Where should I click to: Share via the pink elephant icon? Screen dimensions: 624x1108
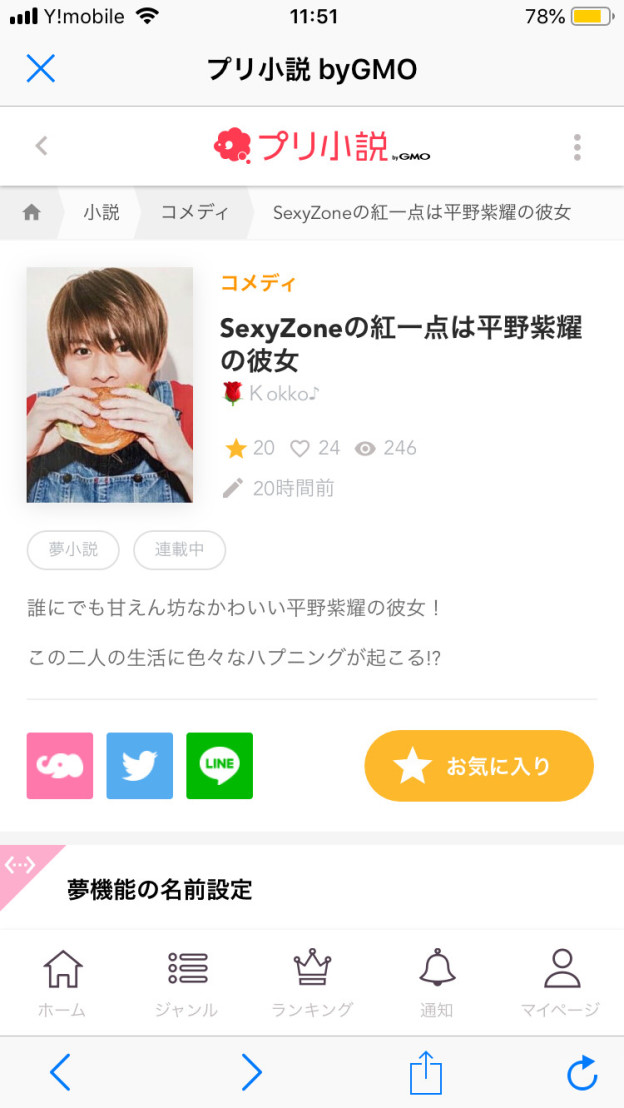[60, 766]
